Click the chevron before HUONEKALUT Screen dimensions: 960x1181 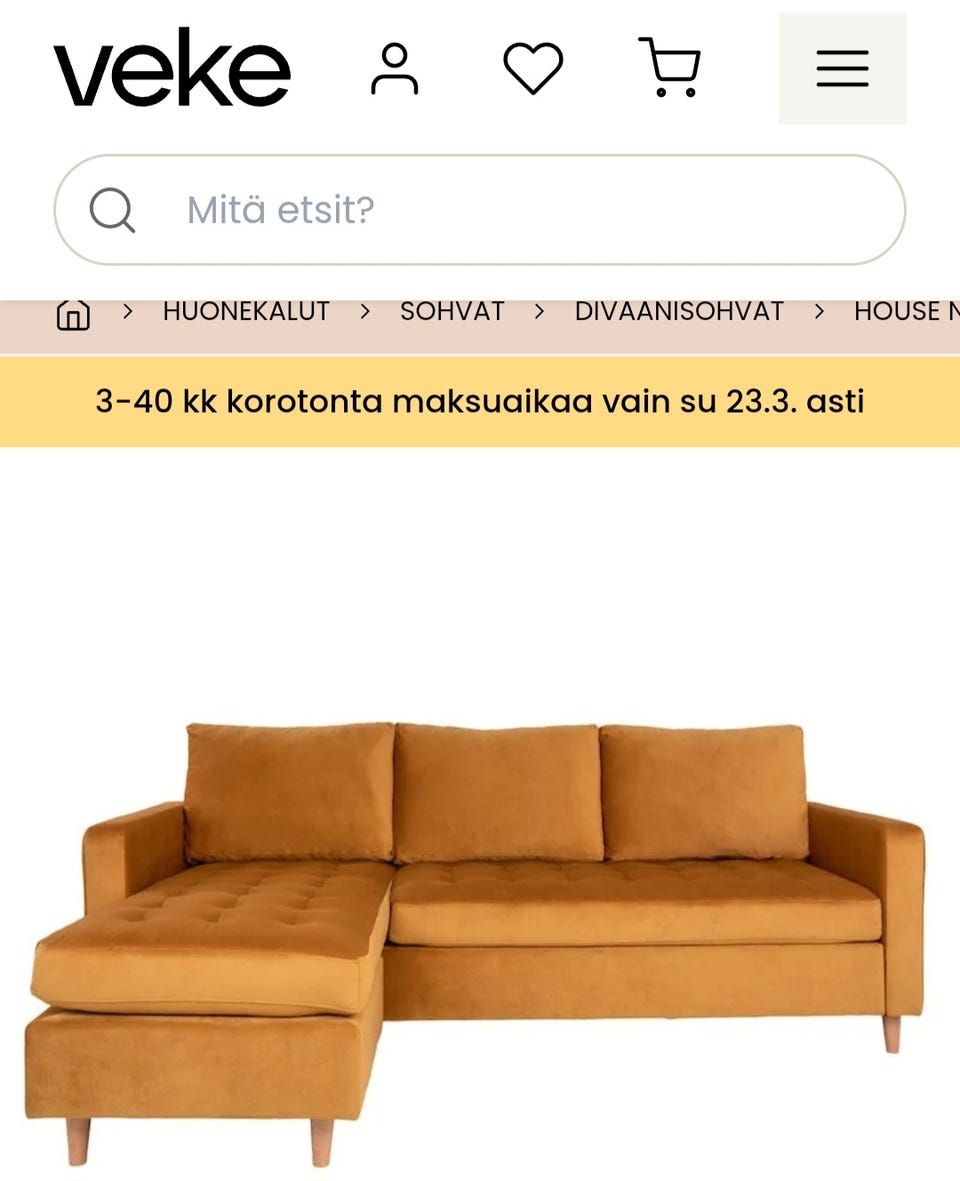pos(128,311)
